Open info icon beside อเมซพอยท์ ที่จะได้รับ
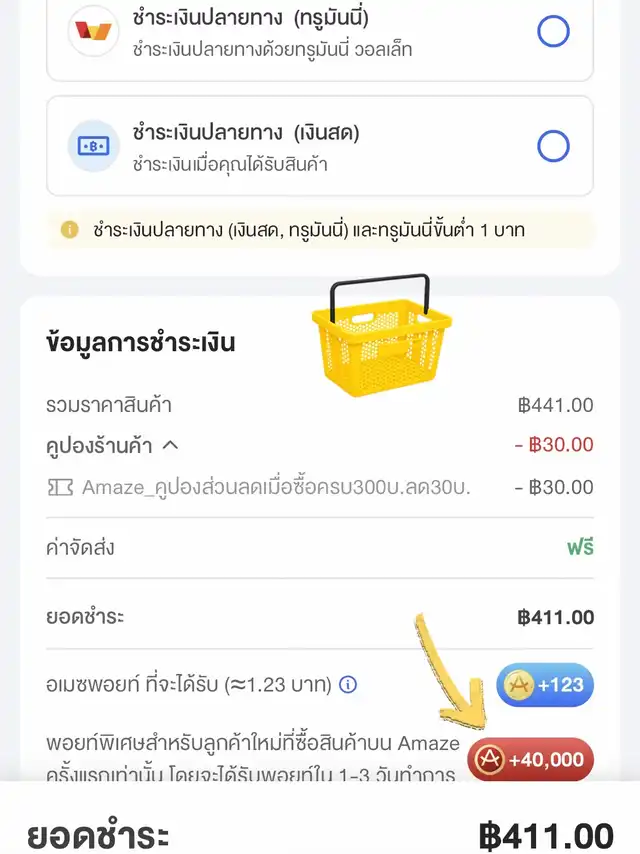This screenshot has height=854, width=640. [348, 685]
